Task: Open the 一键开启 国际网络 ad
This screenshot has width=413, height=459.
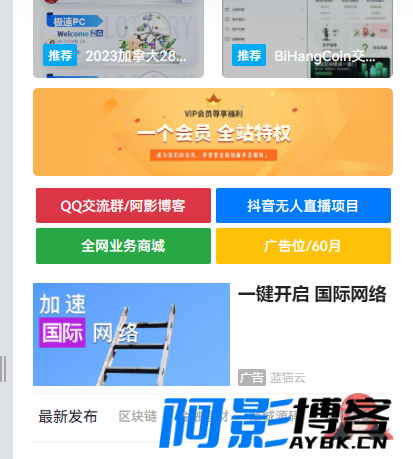Action: [213, 334]
